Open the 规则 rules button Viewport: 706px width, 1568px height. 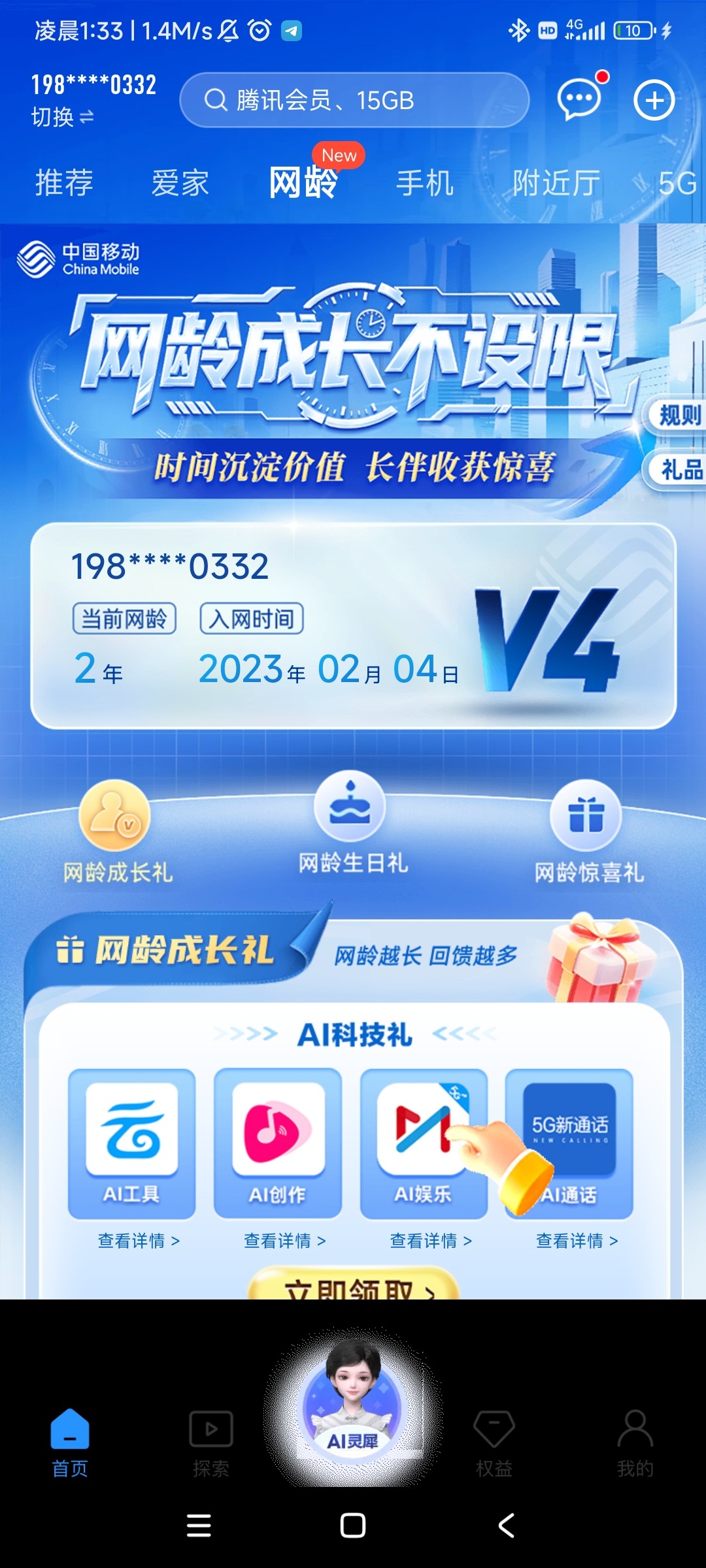[677, 415]
